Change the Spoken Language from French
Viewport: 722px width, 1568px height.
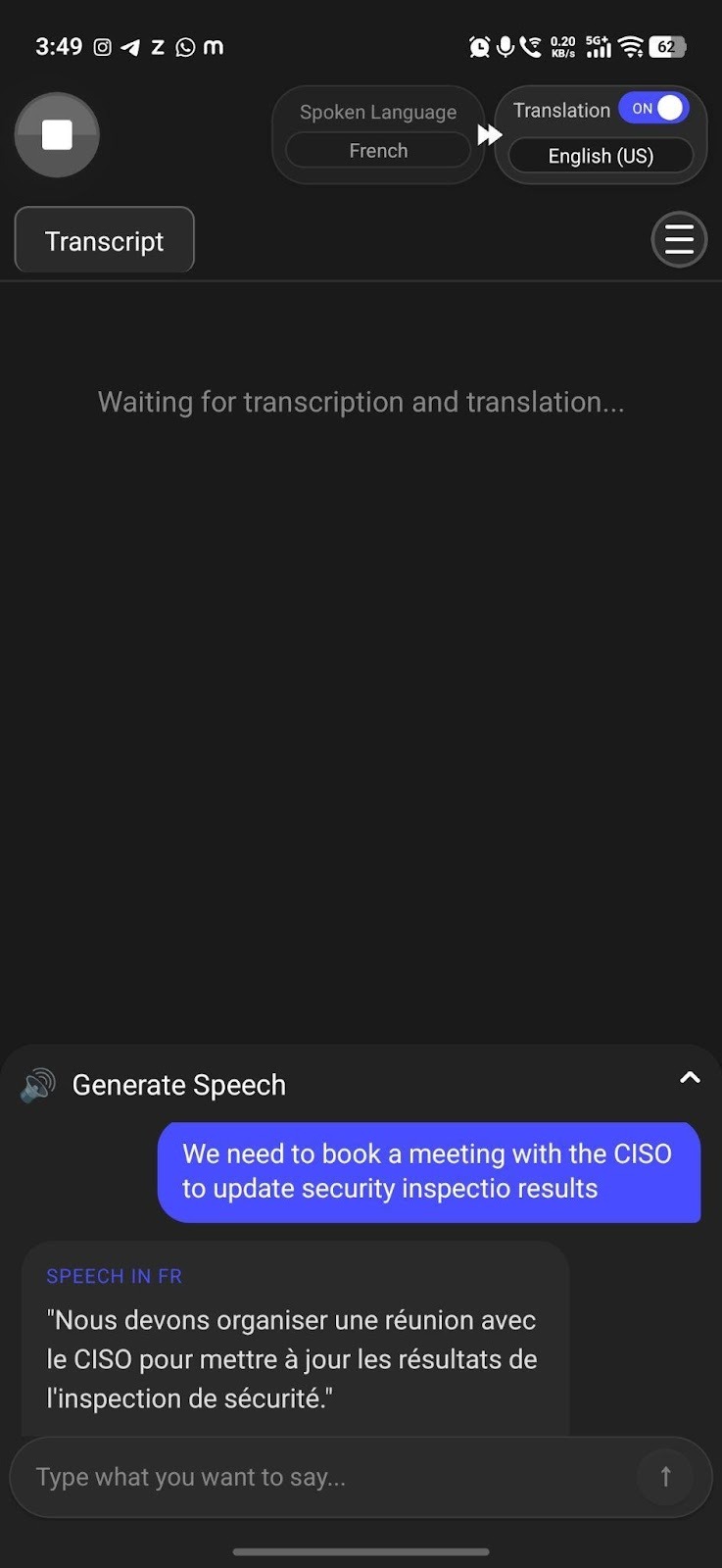[x=377, y=150]
